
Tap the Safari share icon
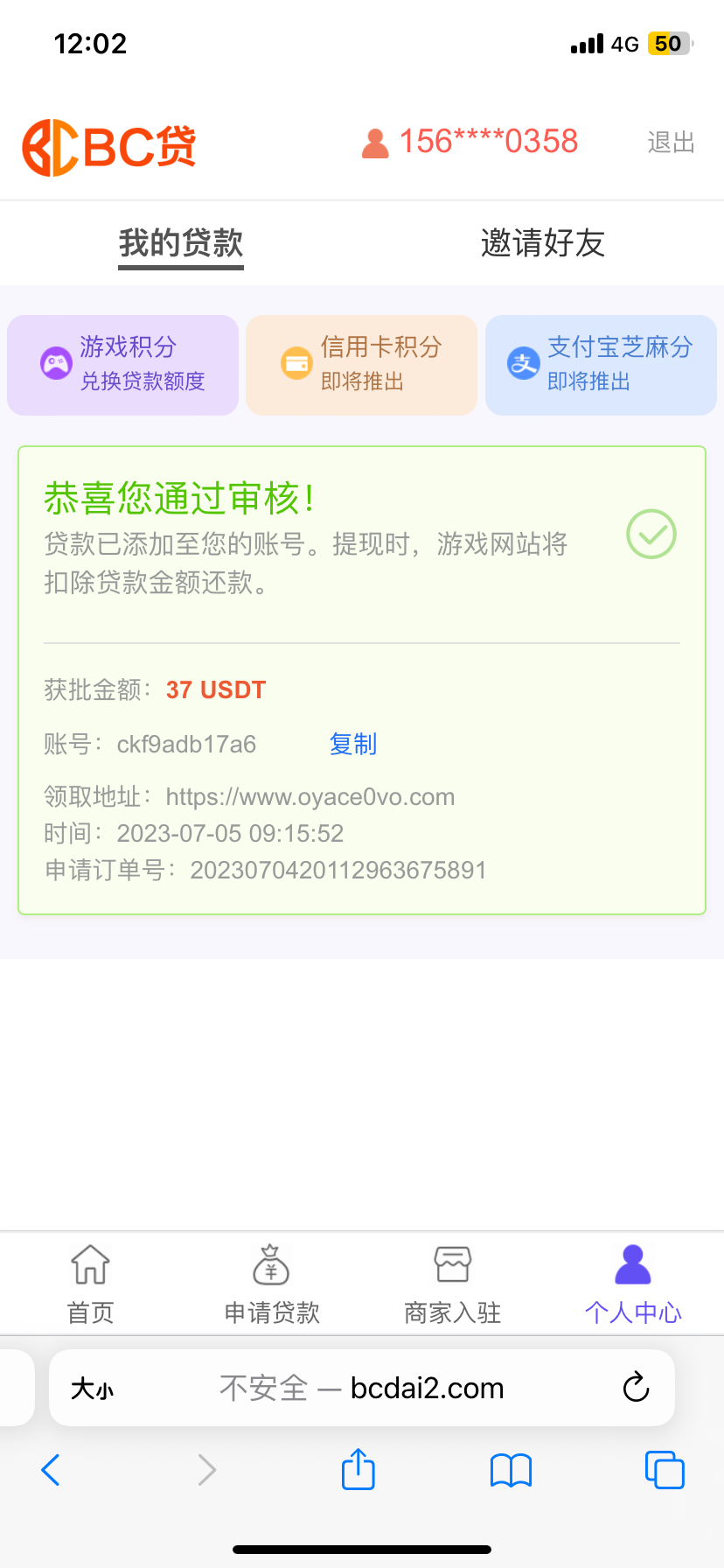(x=358, y=1470)
